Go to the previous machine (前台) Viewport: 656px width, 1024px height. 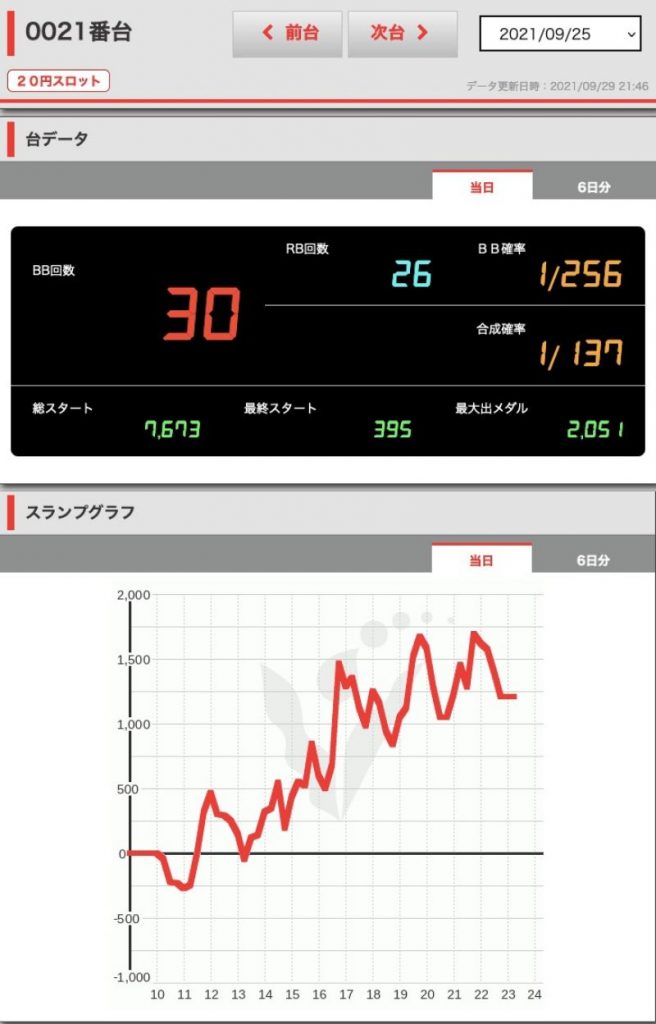point(288,34)
